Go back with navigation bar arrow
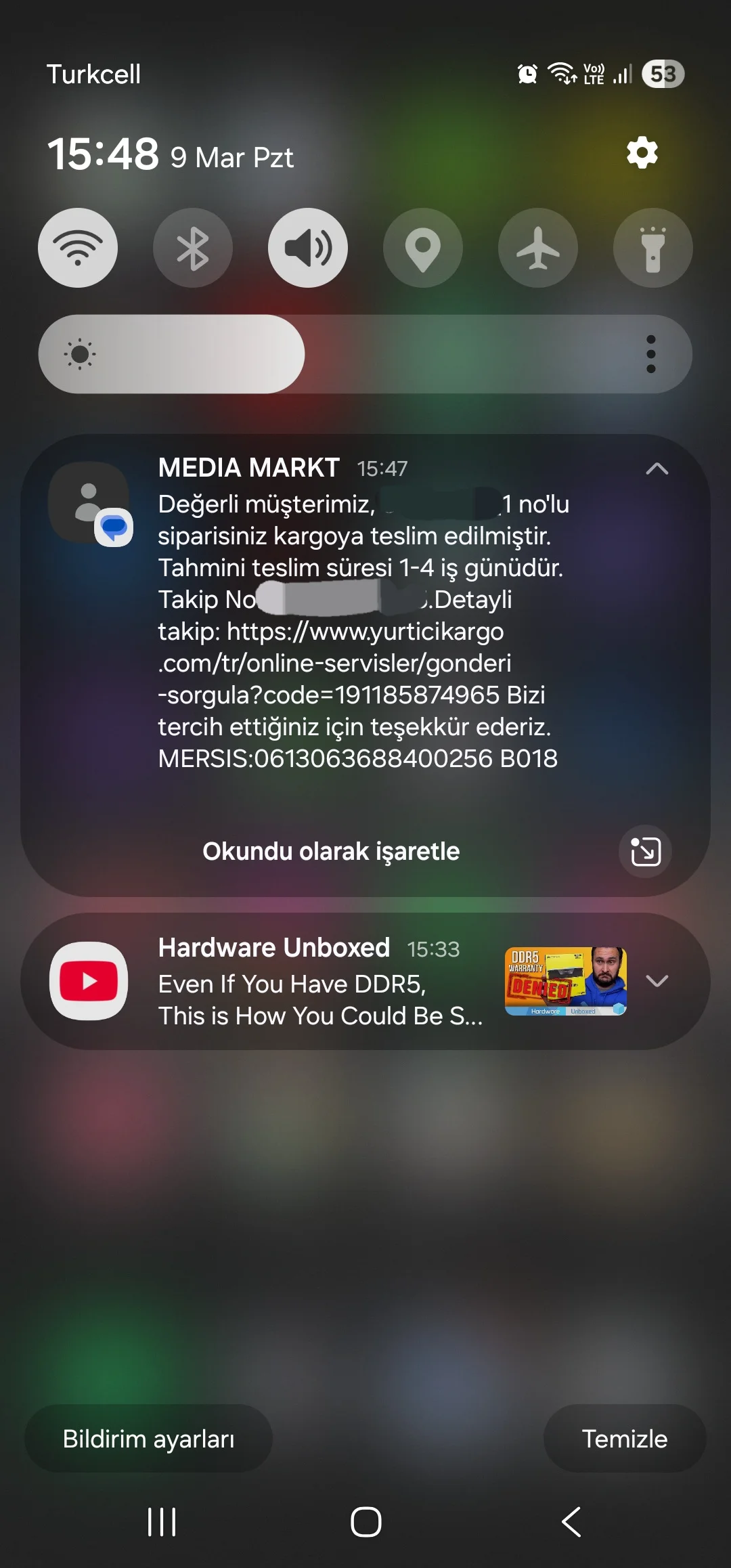731x1568 pixels. (571, 1522)
